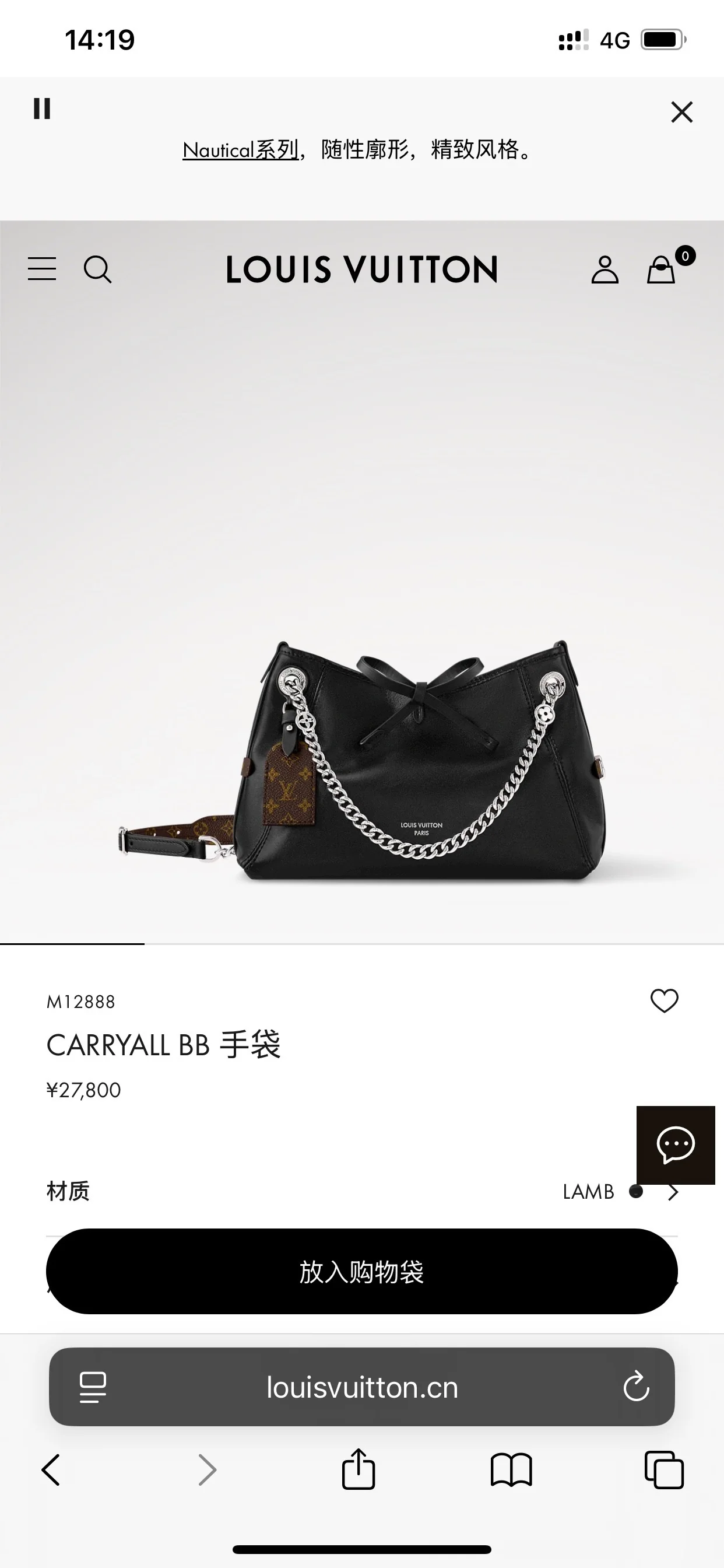Image resolution: width=724 pixels, height=1568 pixels.
Task: Dismiss the Nautical banner
Action: pyautogui.click(x=681, y=112)
